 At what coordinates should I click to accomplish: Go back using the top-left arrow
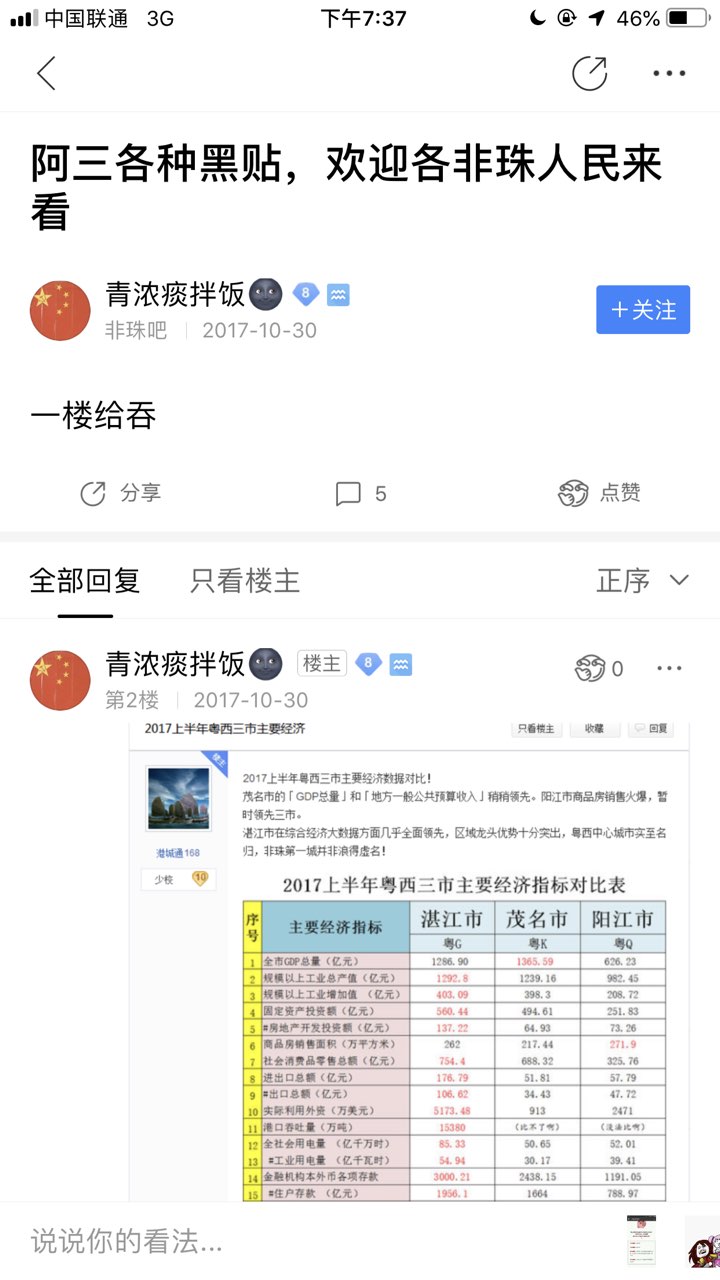(x=46, y=73)
